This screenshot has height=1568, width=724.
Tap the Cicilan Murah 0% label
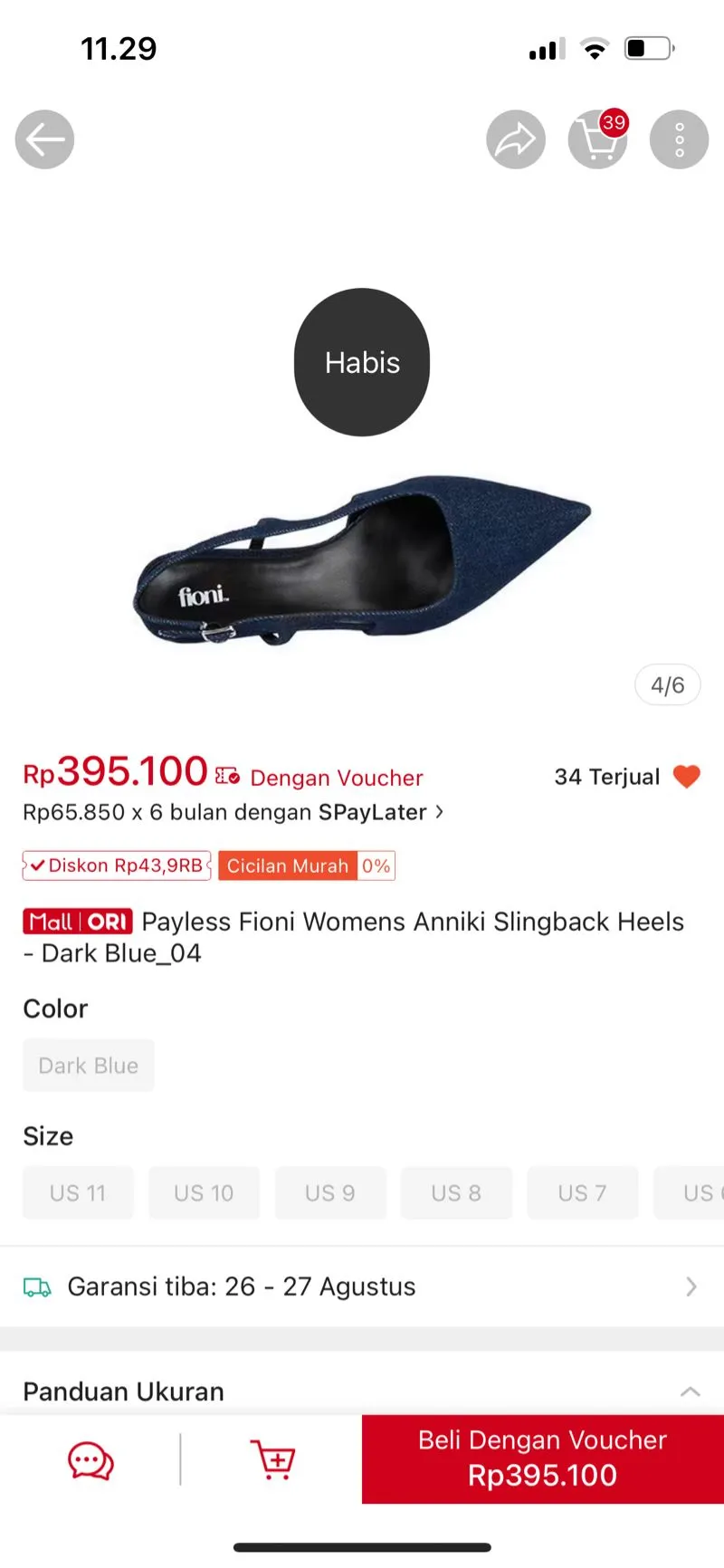click(x=306, y=865)
